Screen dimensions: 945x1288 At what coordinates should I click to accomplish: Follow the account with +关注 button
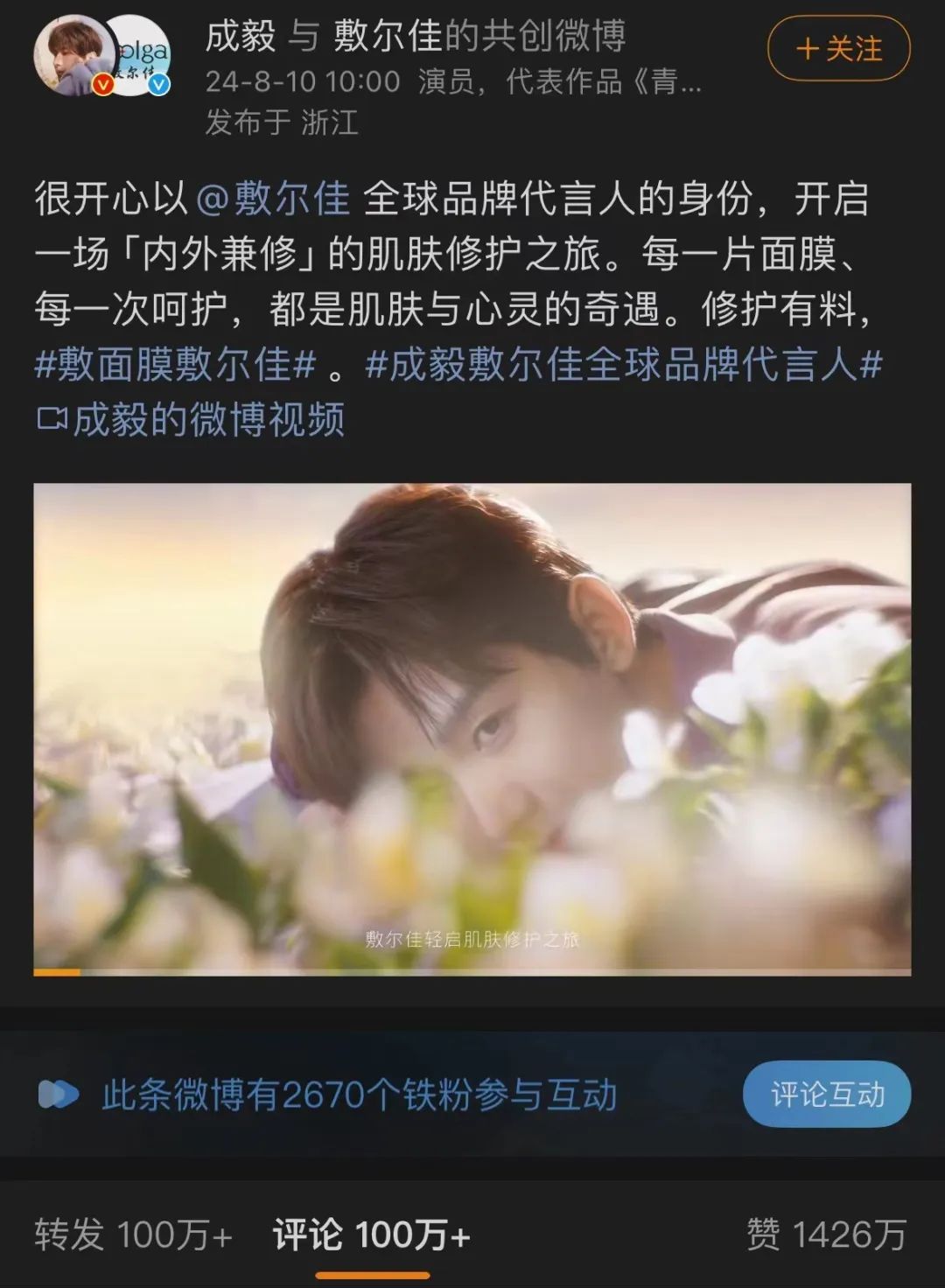point(838,49)
